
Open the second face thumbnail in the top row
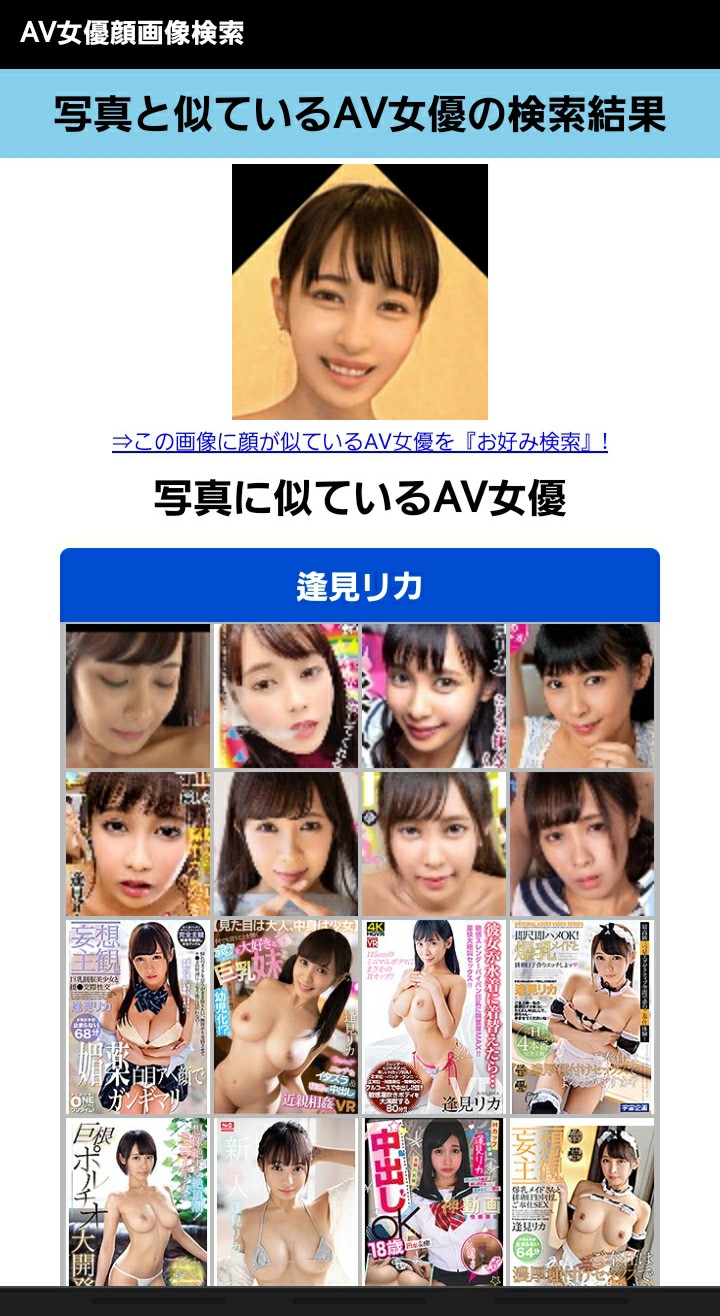tap(287, 695)
